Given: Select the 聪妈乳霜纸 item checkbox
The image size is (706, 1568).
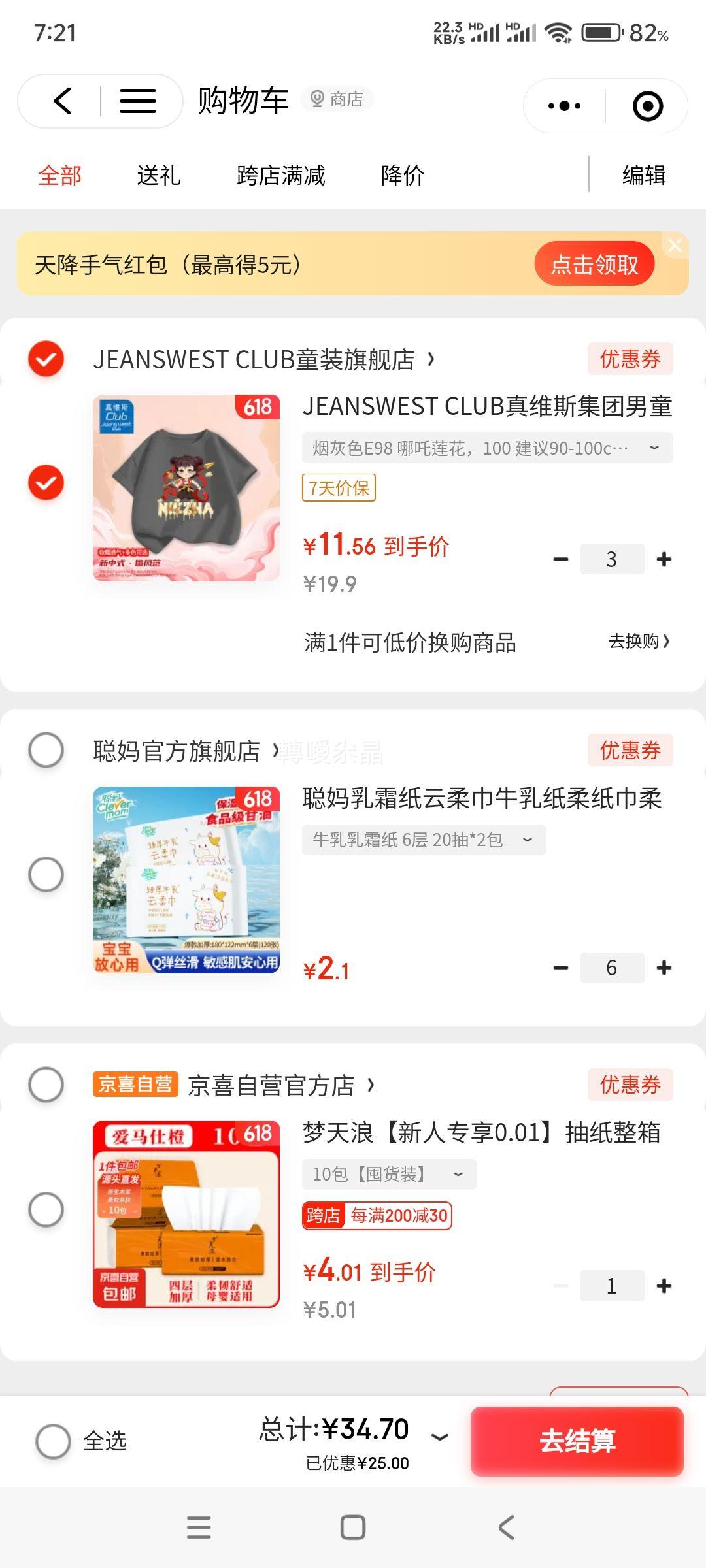Looking at the screenshot, I should tap(46, 874).
